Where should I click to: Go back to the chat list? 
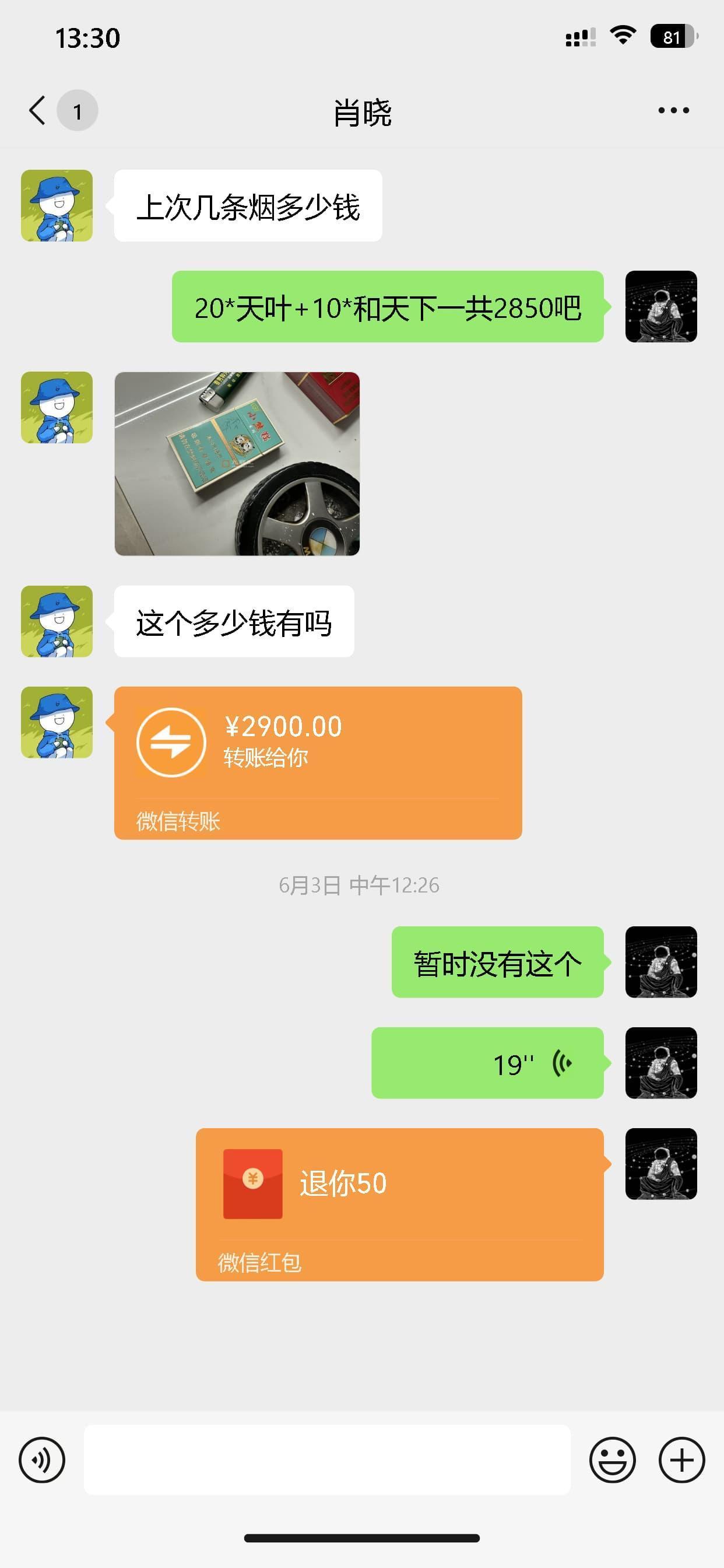click(x=38, y=111)
